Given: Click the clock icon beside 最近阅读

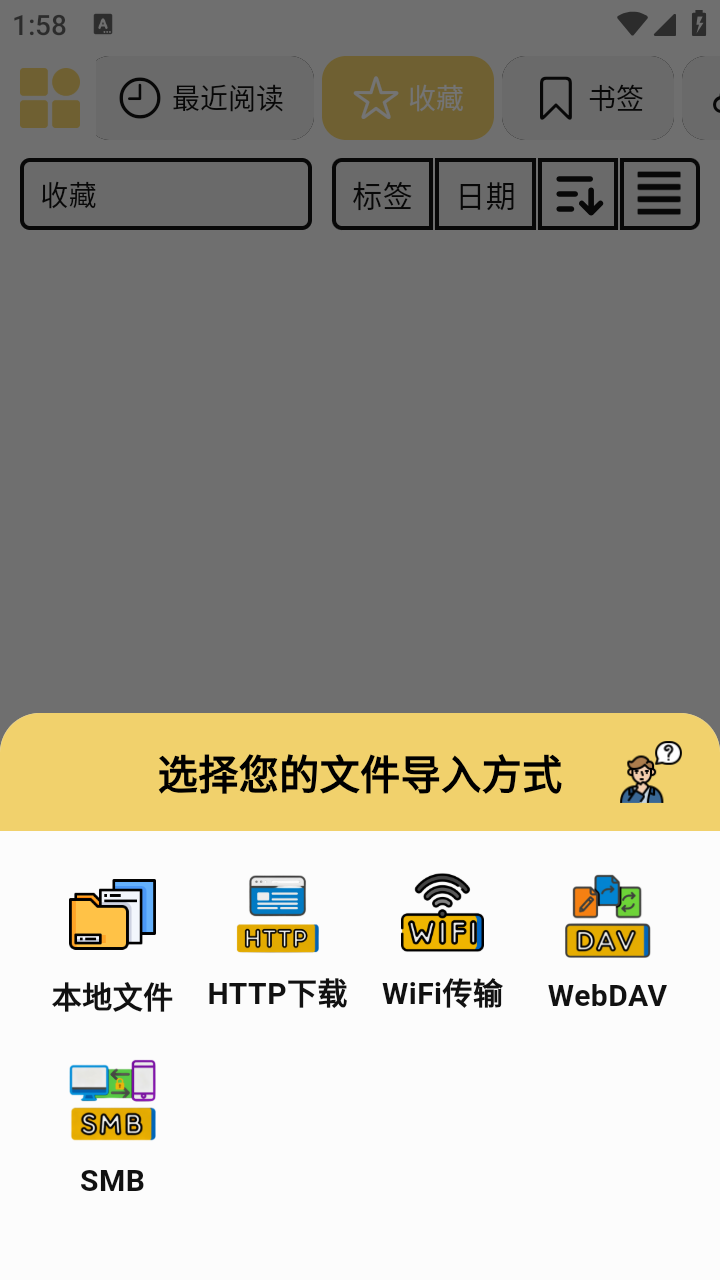Looking at the screenshot, I should click(x=140, y=98).
